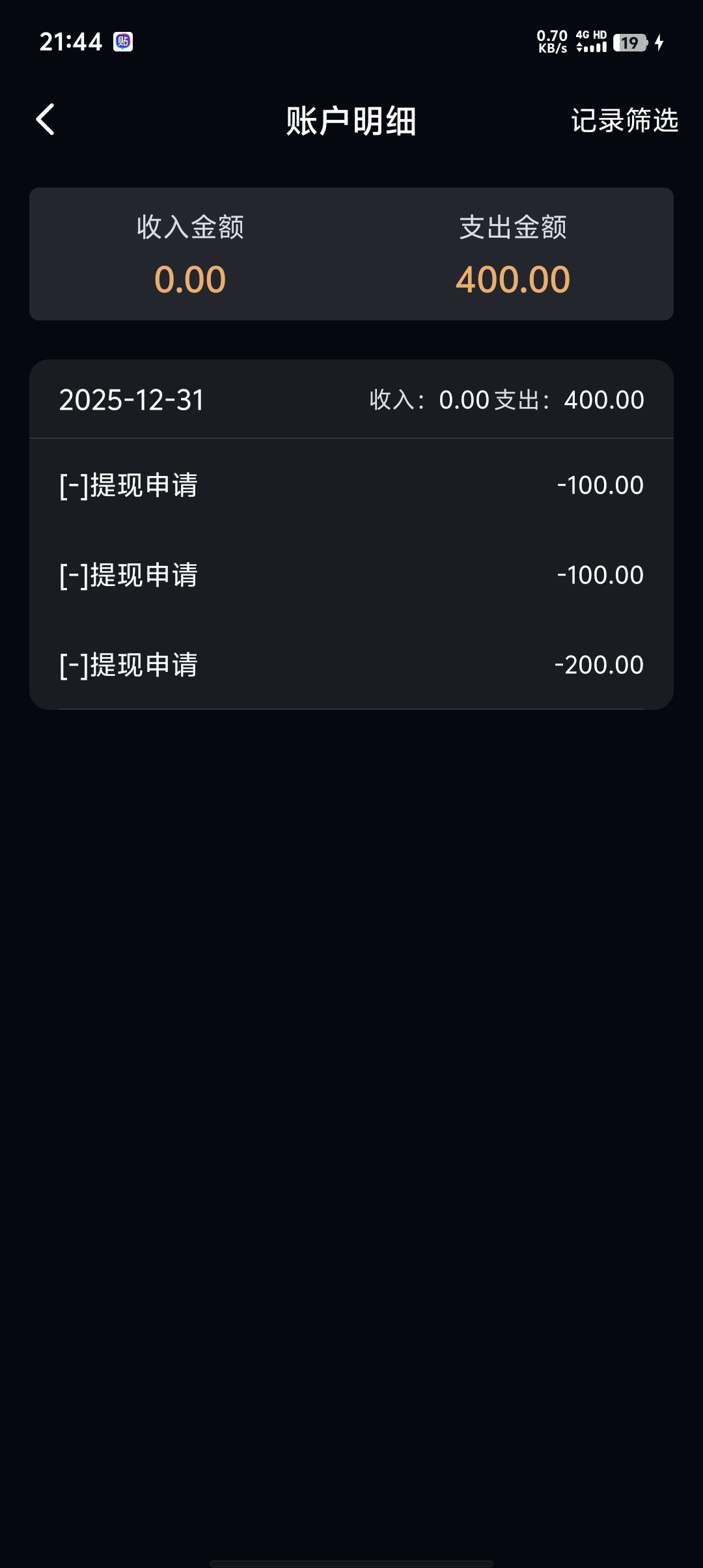This screenshot has height=1568, width=703.
Task: Tap the charging lightning bolt icon
Action: [660, 42]
